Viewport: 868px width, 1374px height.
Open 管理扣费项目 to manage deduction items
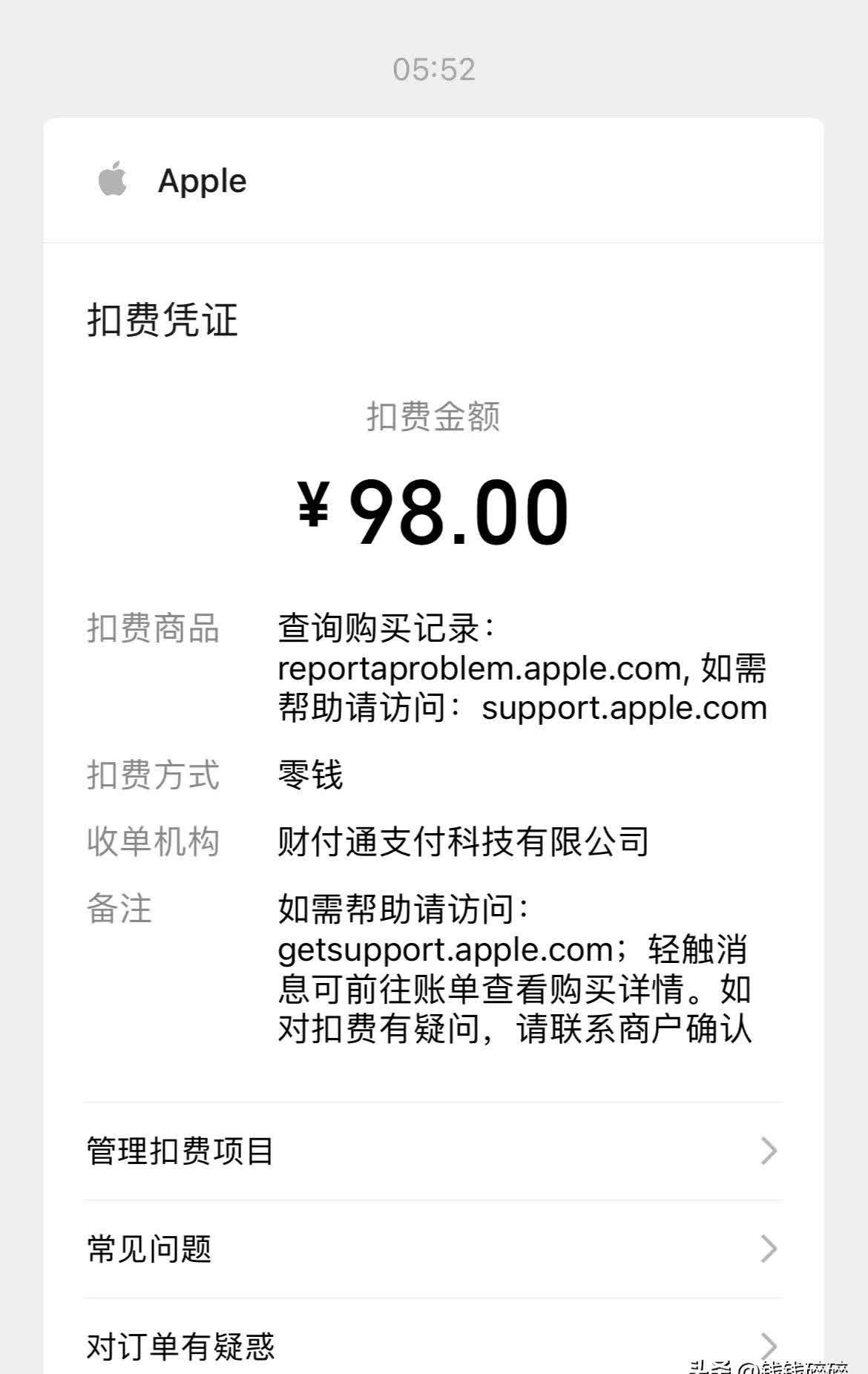tap(180, 1152)
